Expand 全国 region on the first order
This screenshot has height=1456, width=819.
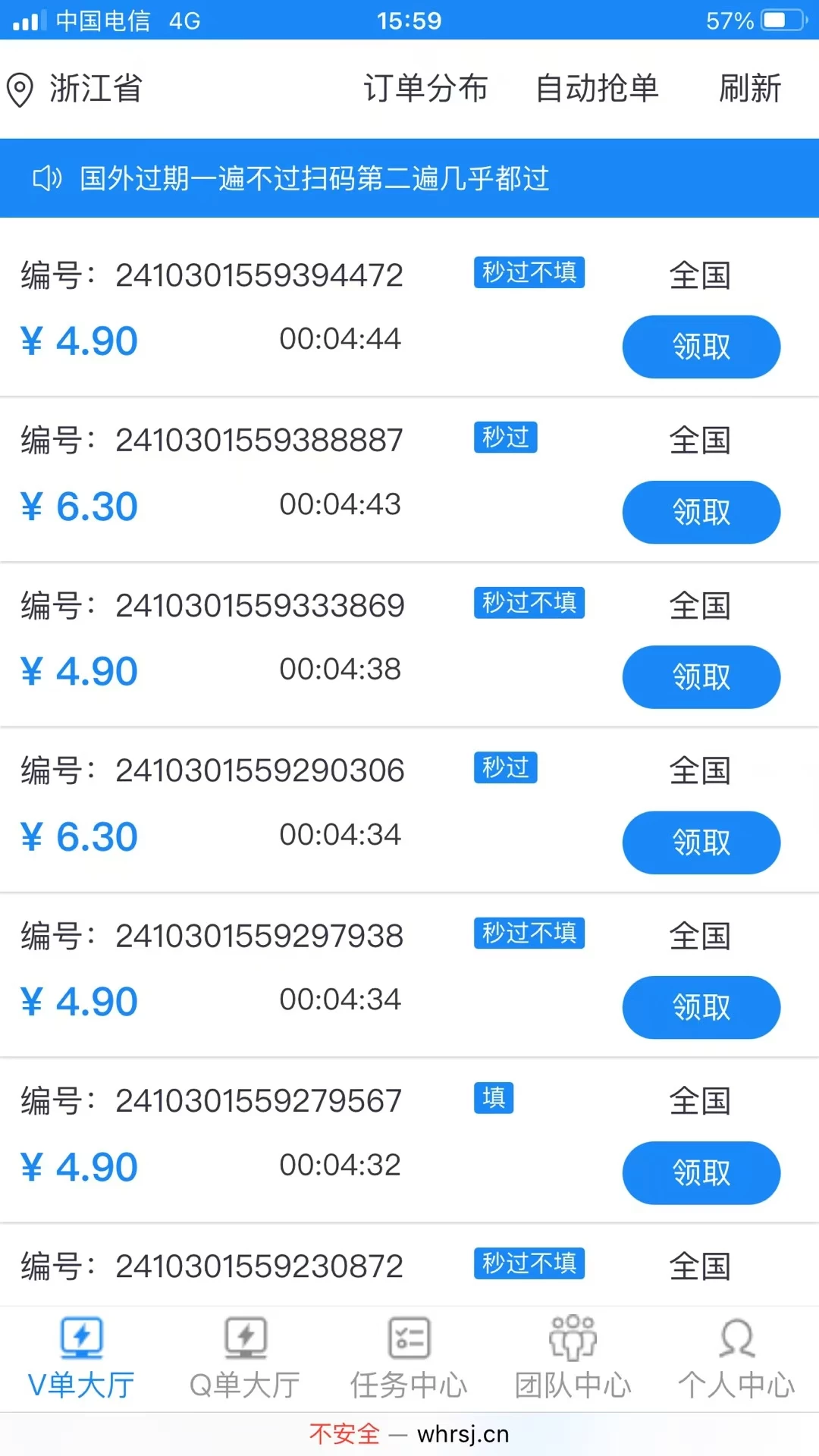[x=700, y=275]
